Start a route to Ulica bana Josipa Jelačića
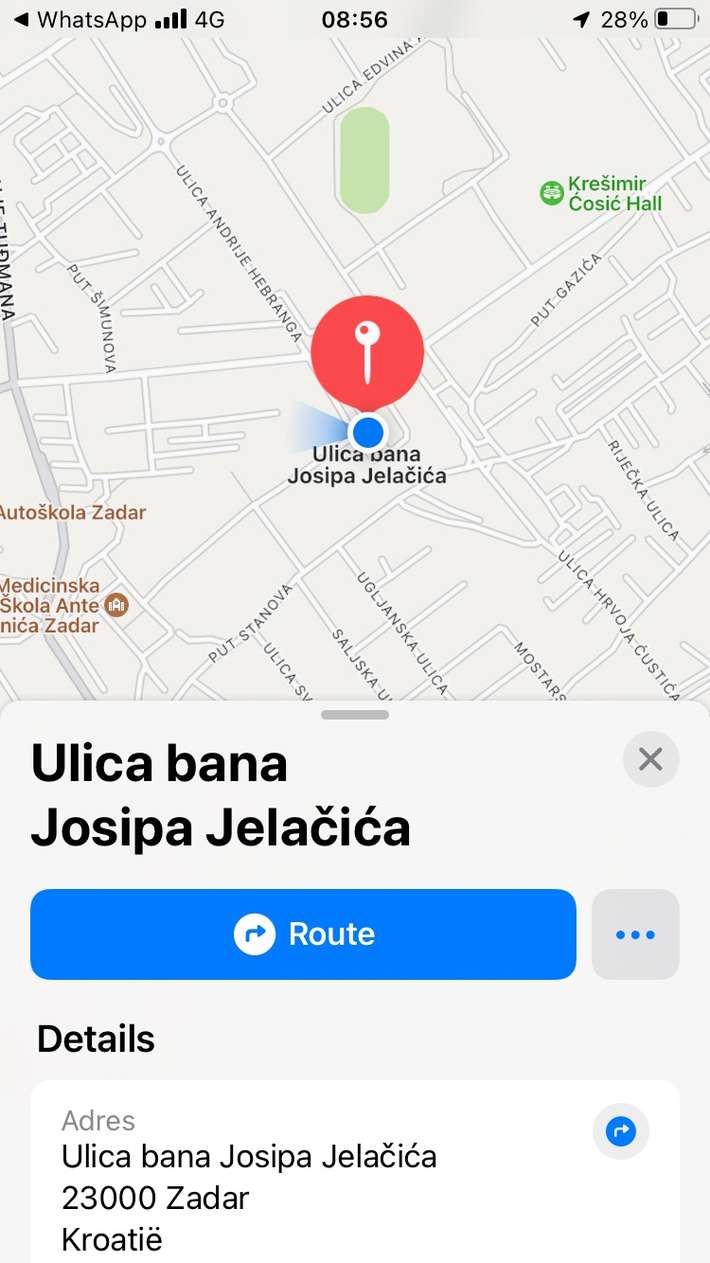This screenshot has width=710, height=1263. point(303,934)
